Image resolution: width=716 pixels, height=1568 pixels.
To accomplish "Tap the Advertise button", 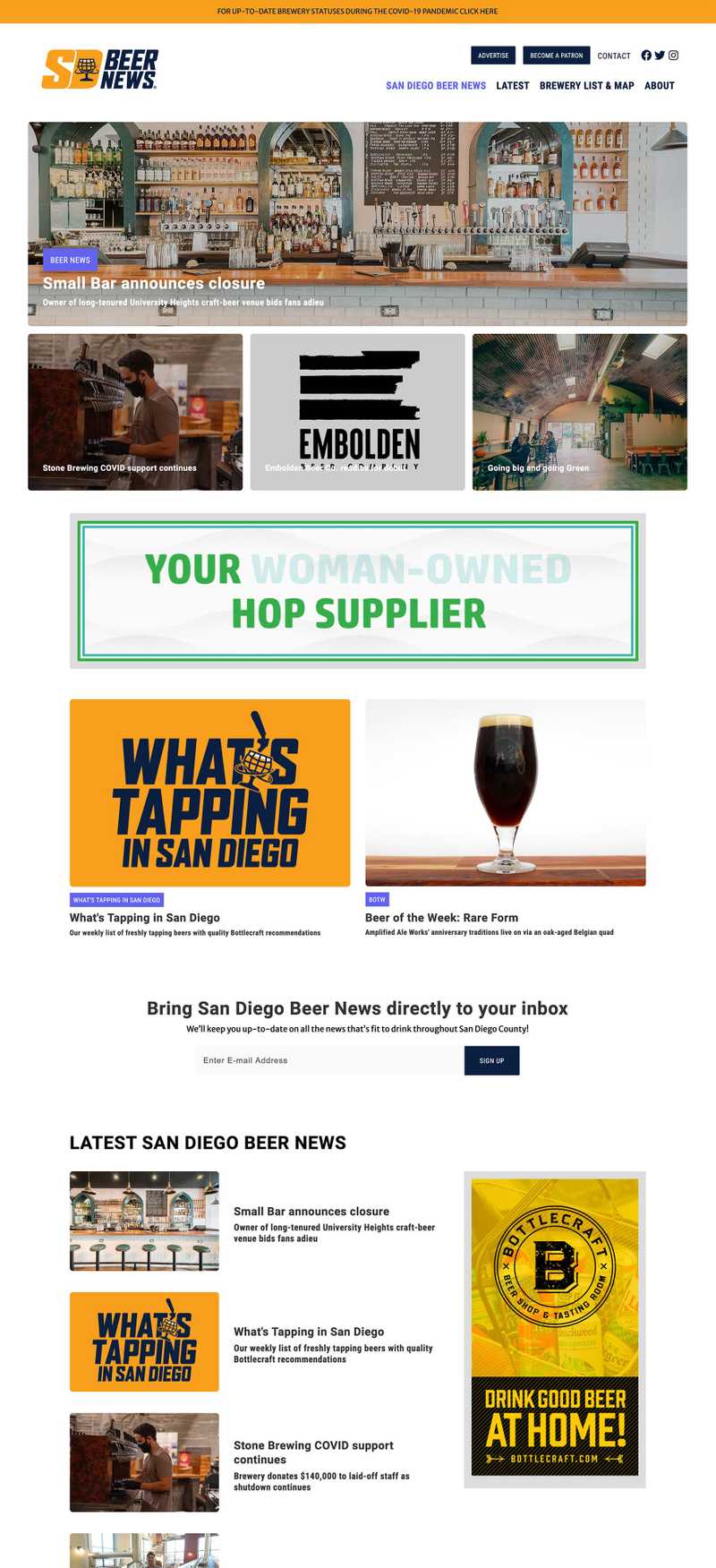I will point(493,56).
